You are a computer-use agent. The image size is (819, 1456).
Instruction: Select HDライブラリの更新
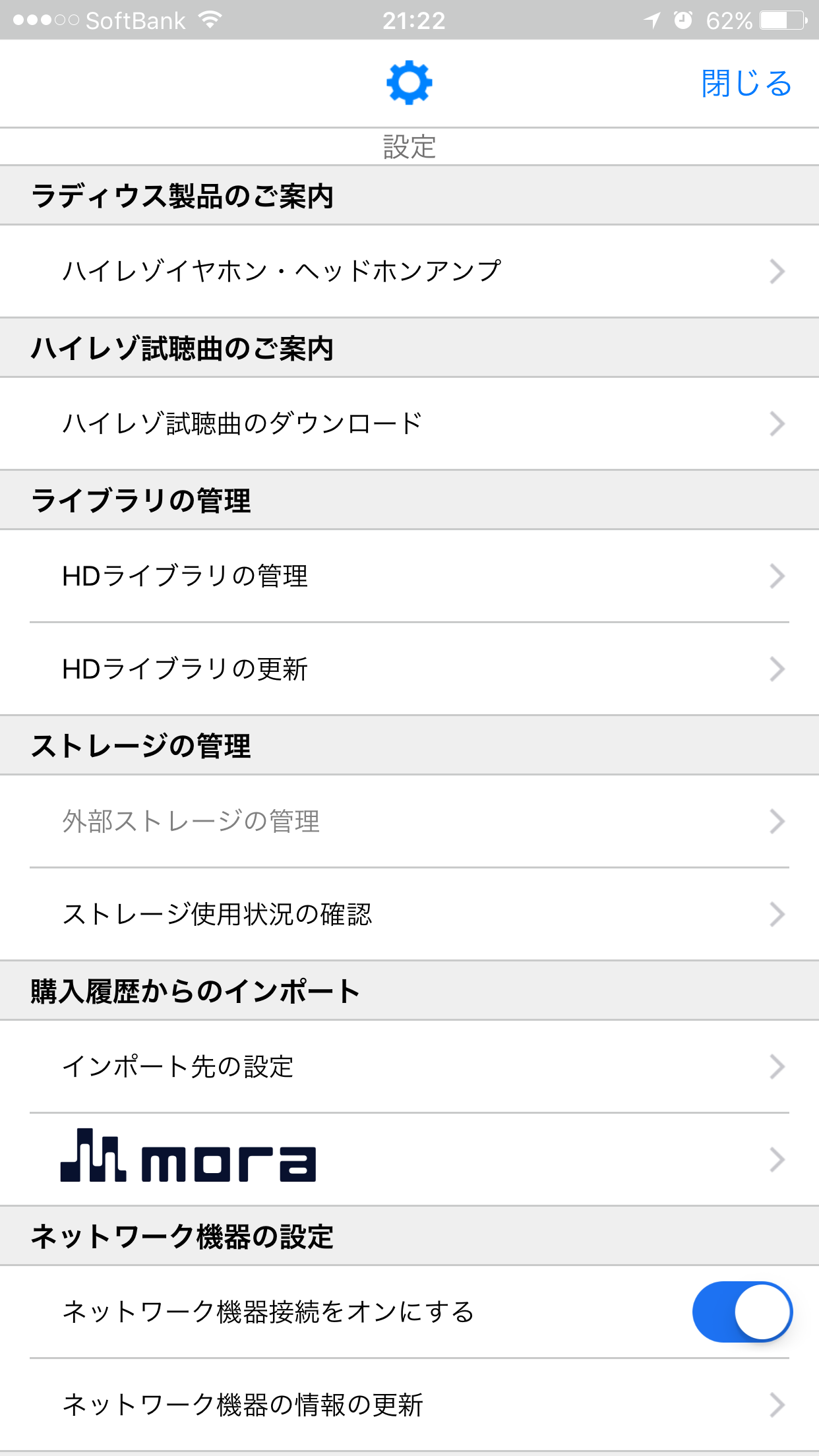coord(409,669)
